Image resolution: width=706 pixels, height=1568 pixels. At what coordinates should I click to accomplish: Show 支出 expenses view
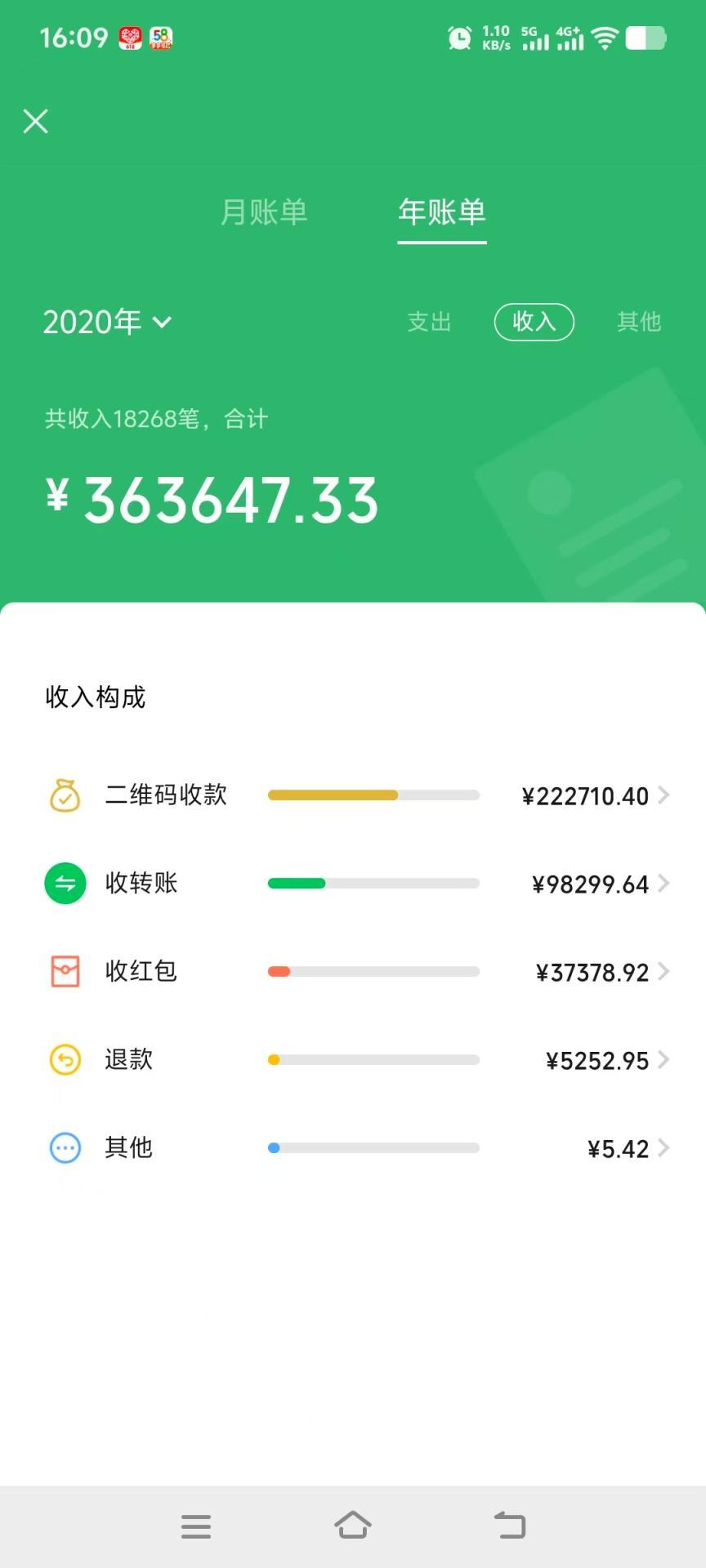point(429,322)
